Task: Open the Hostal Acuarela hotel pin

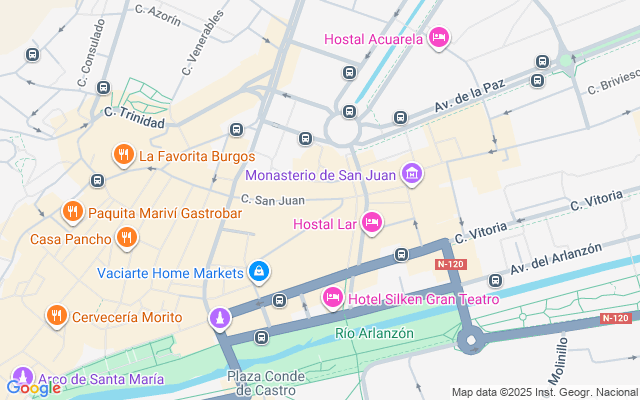Action: click(x=439, y=38)
